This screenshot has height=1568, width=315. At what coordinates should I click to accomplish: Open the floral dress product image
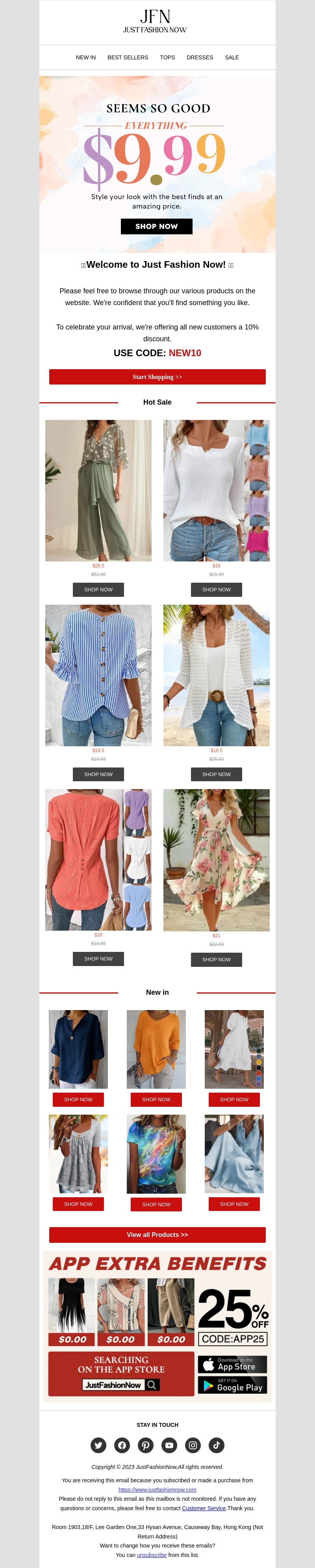(216, 859)
